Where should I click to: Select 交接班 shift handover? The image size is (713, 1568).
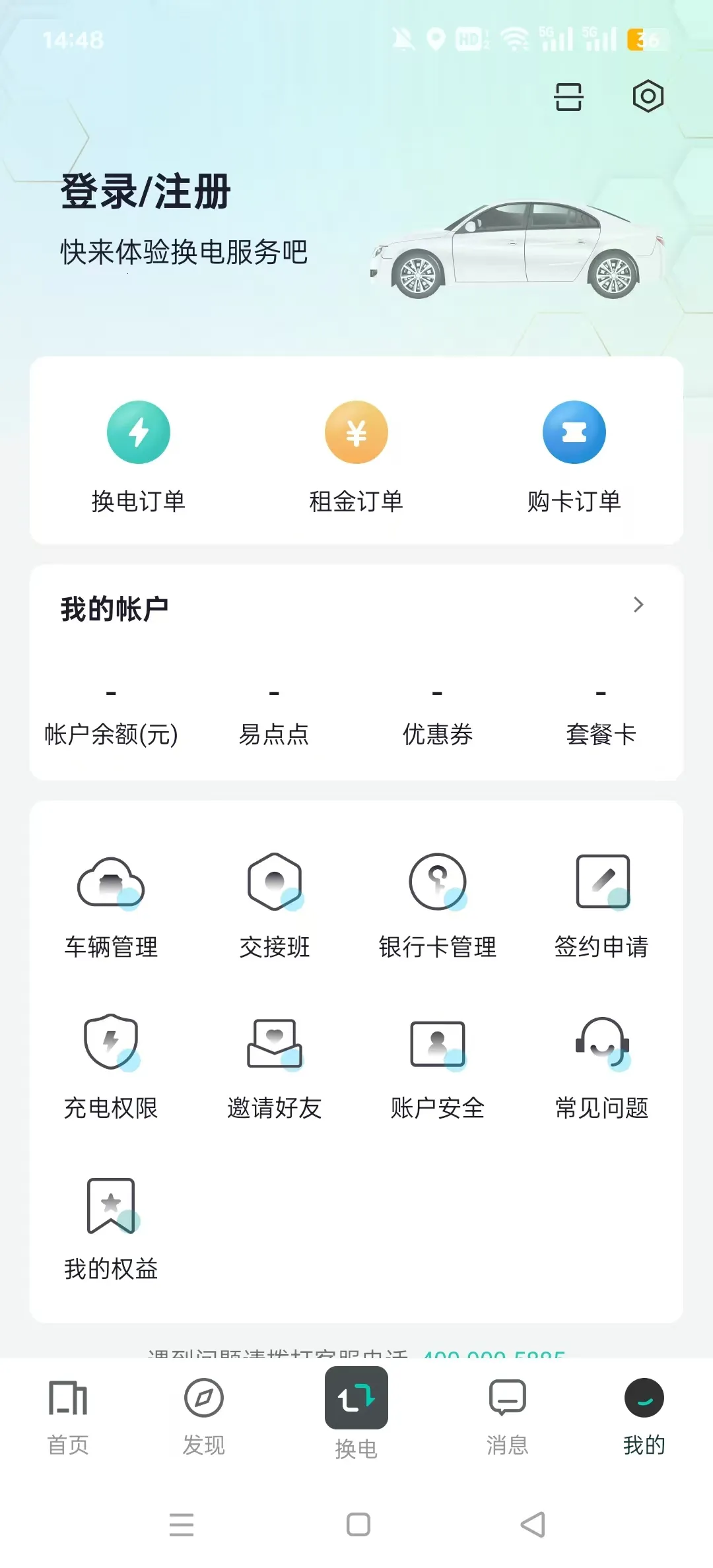275,904
